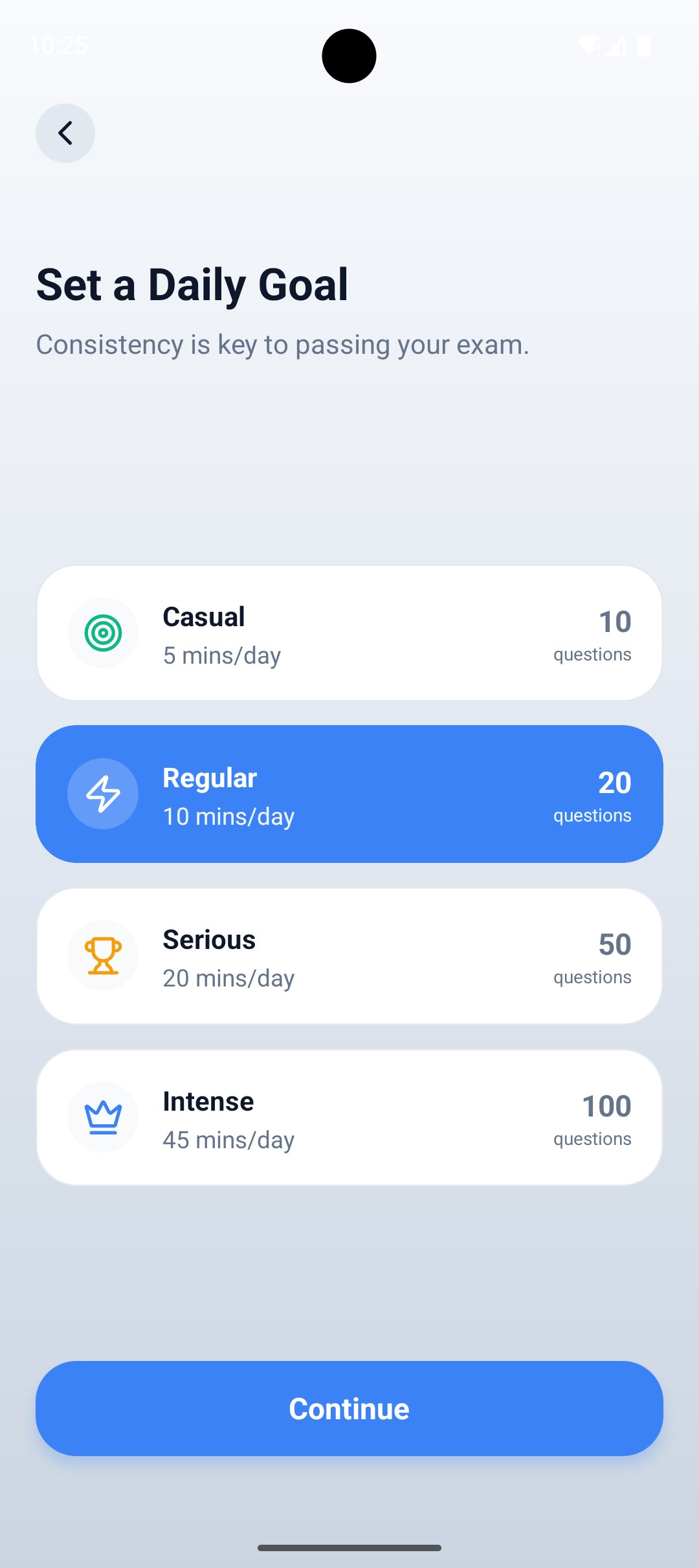The width and height of the screenshot is (699, 1568).
Task: Select the Casual 5 mins/day goal
Action: point(349,633)
